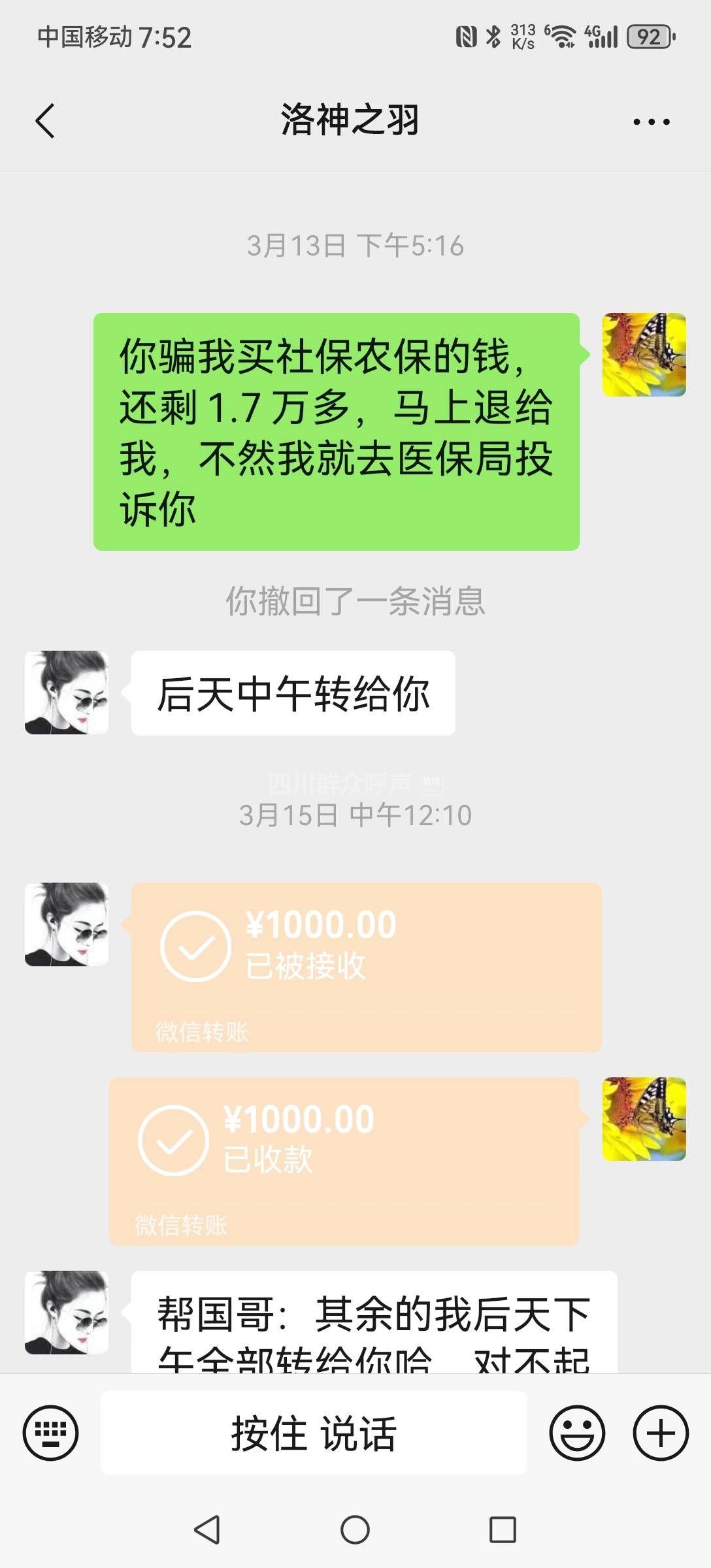
Task: Open the plus attachments menu
Action: [x=661, y=1433]
